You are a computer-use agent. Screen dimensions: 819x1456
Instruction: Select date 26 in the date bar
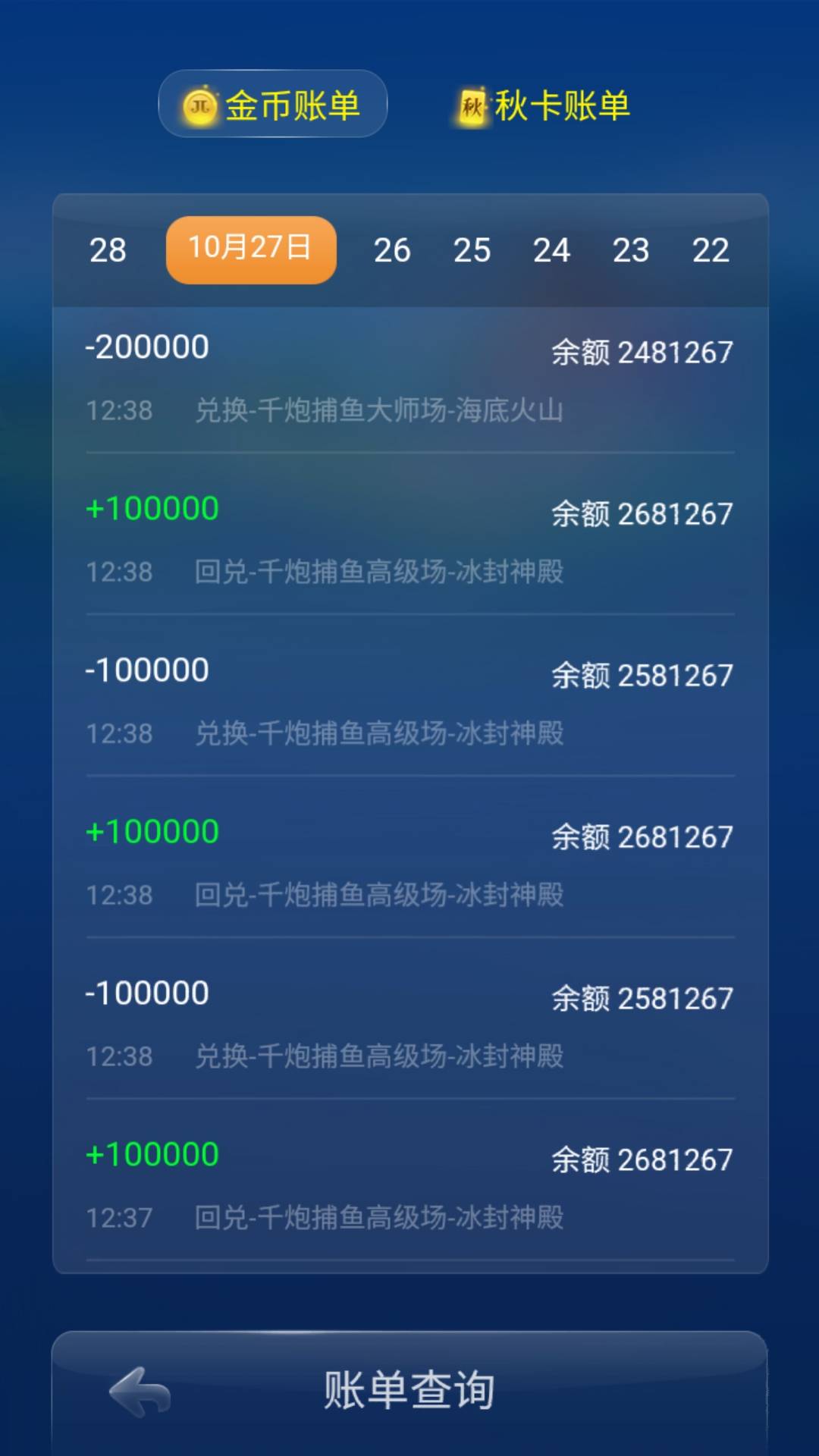[393, 250]
